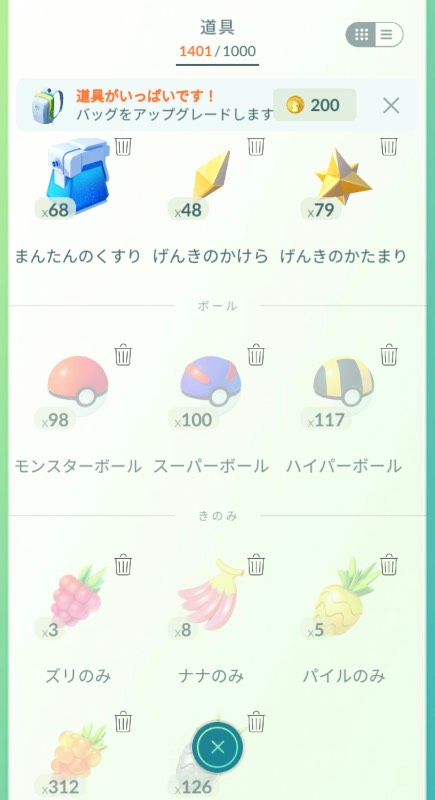The width and height of the screenshot is (435, 800).
Task: Trash the x312 orange berry item
Action: coord(123,722)
